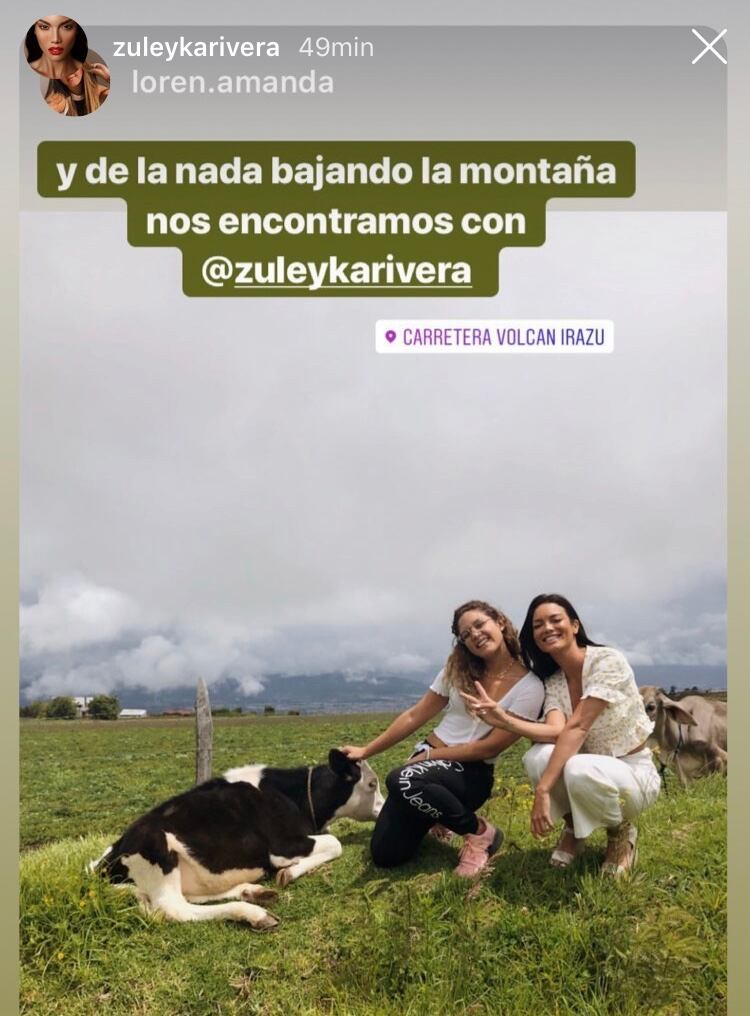
Task: Open zuleykarivera's profile picture
Action: point(56,45)
